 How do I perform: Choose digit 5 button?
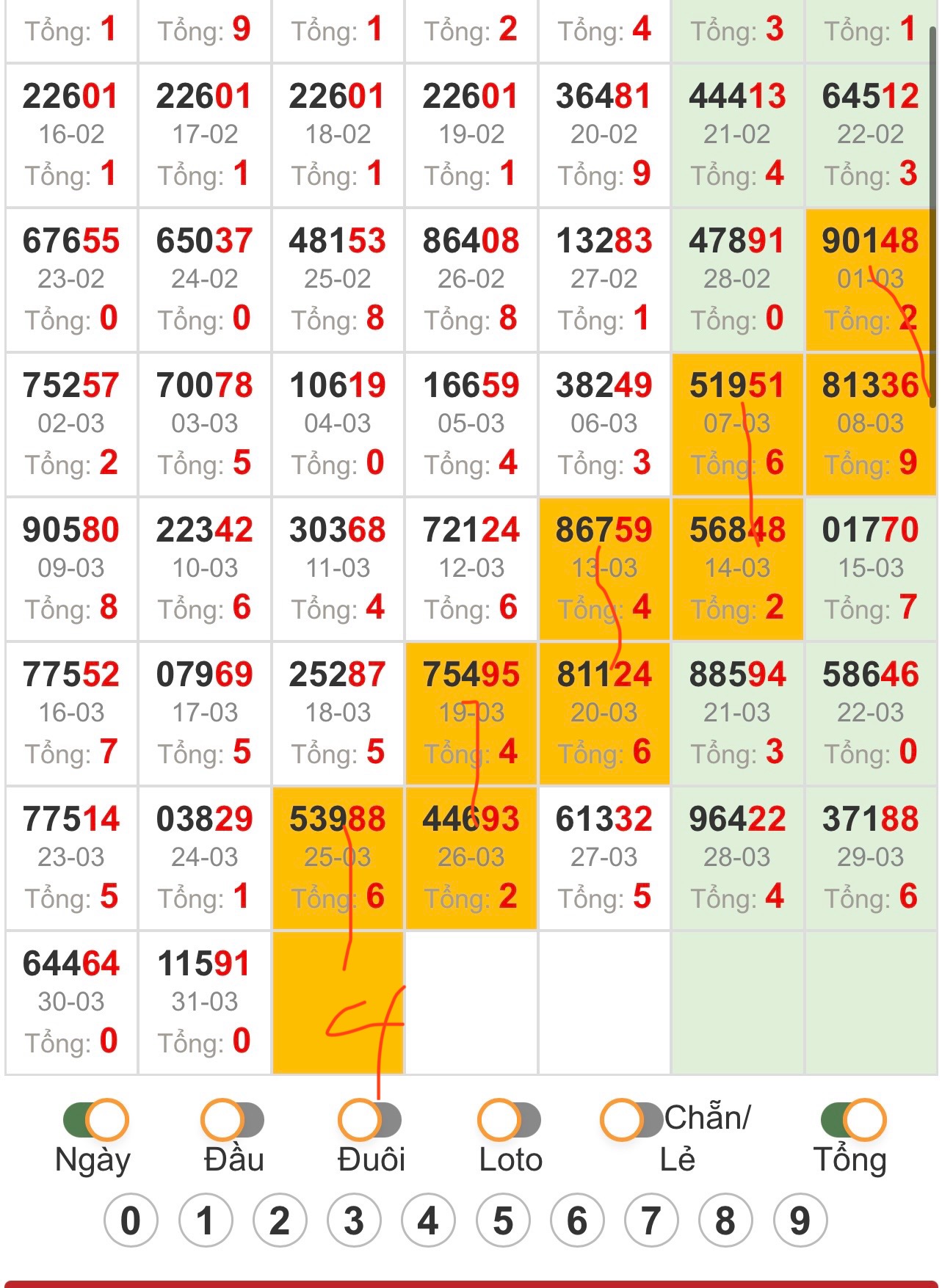503,1220
